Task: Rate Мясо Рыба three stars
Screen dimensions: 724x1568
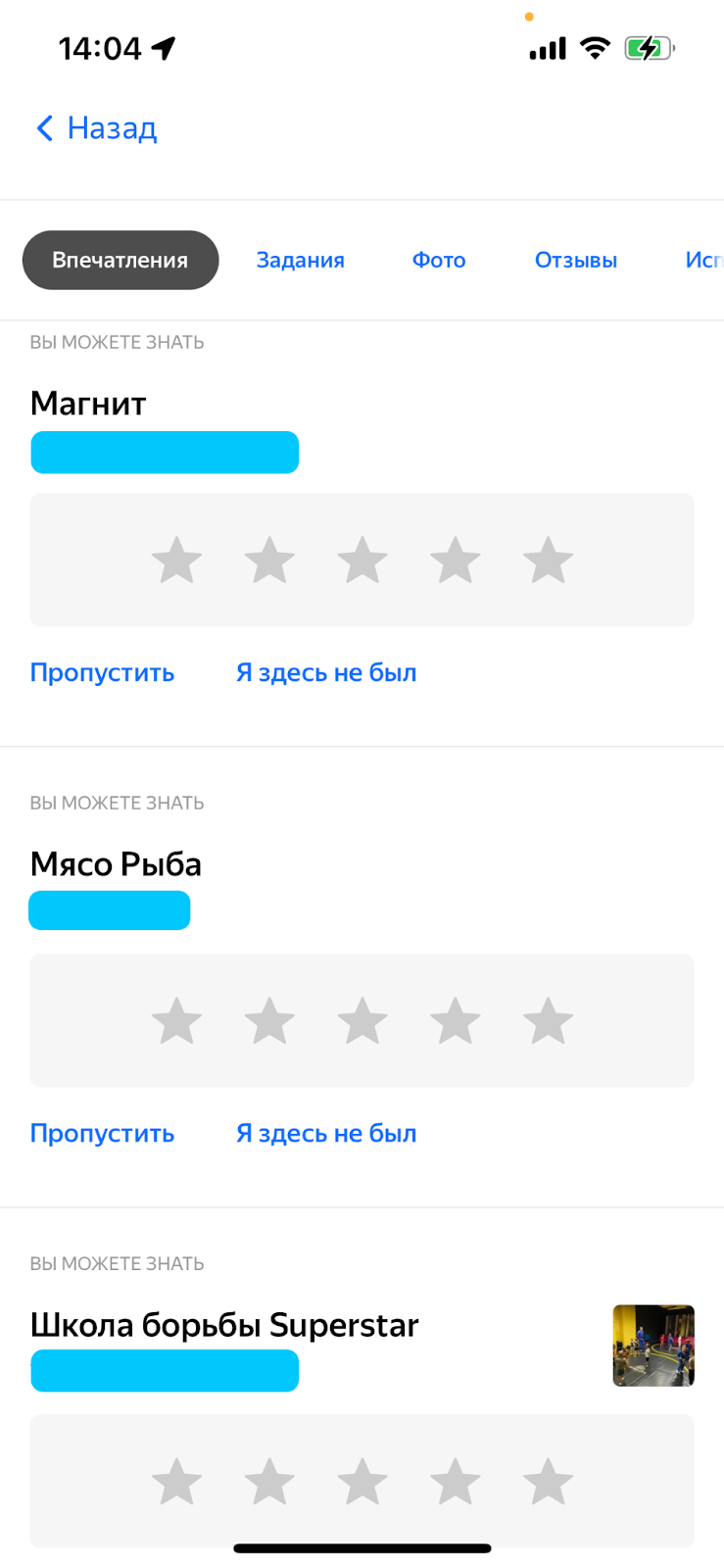Action: 362,1021
